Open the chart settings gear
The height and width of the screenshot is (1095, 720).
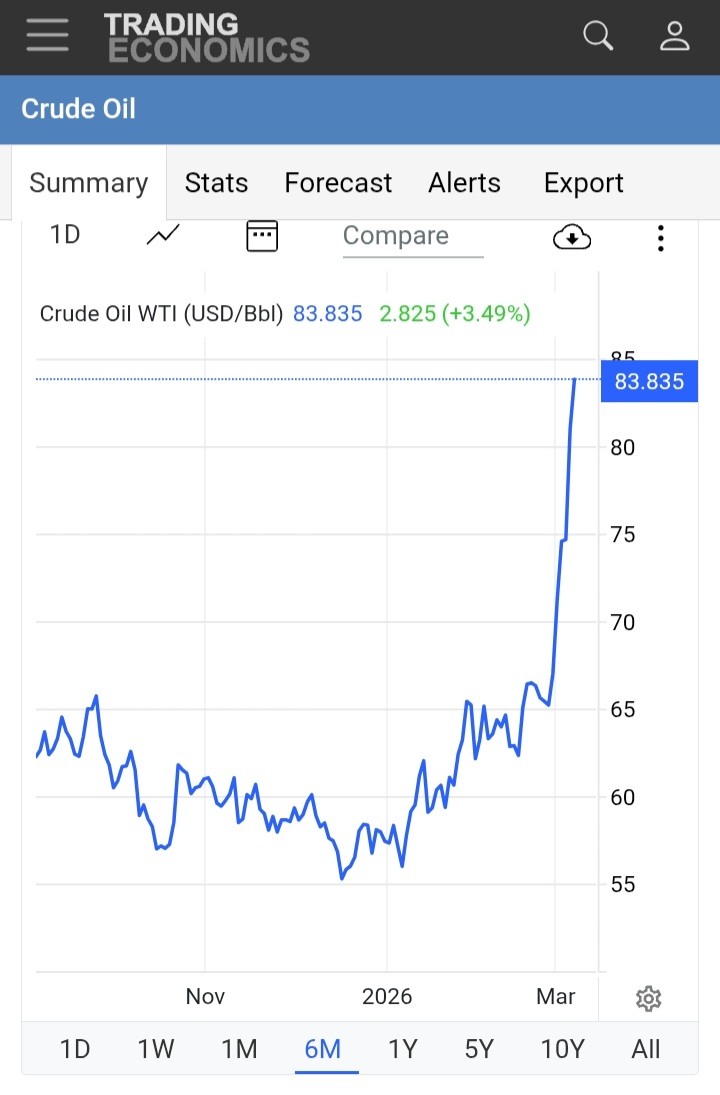[648, 998]
